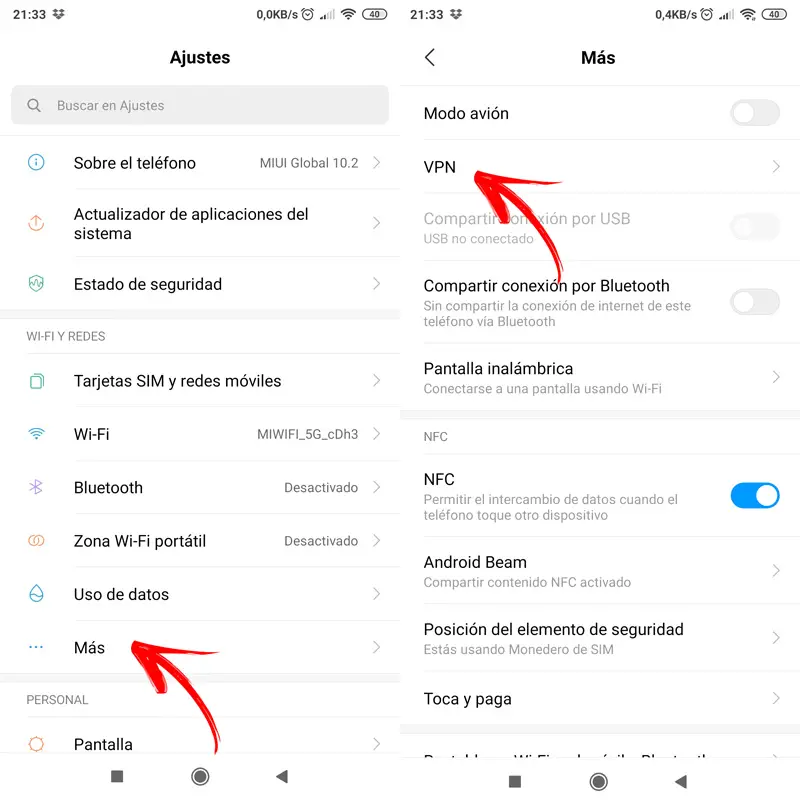Enable Modo avión switch
The width and height of the screenshot is (800, 800).
tap(755, 113)
